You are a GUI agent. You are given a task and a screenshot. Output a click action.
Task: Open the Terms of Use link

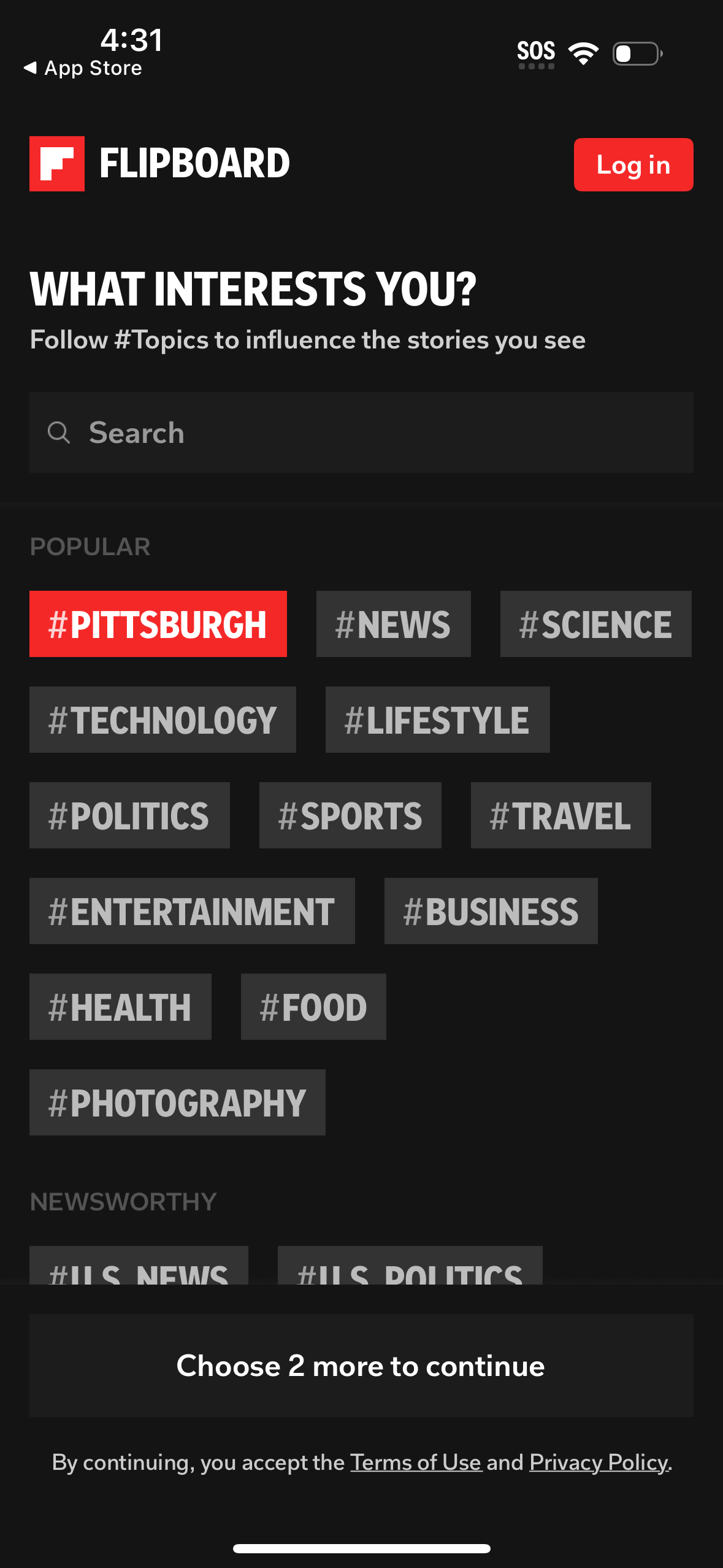416,1462
